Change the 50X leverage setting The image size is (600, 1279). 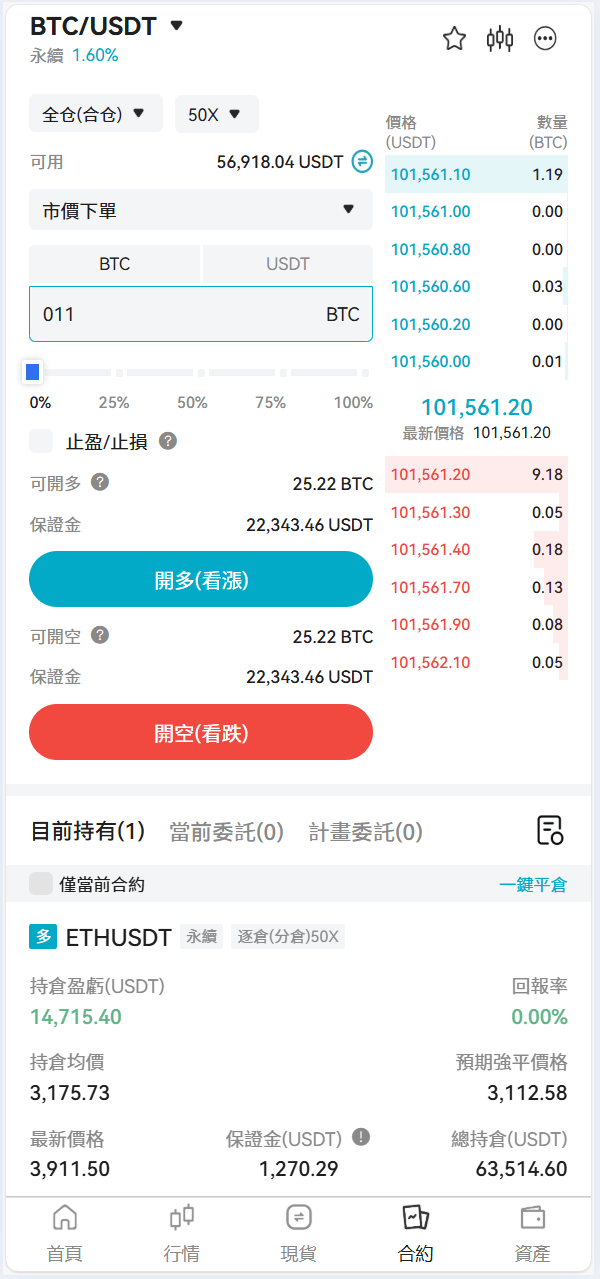[216, 114]
